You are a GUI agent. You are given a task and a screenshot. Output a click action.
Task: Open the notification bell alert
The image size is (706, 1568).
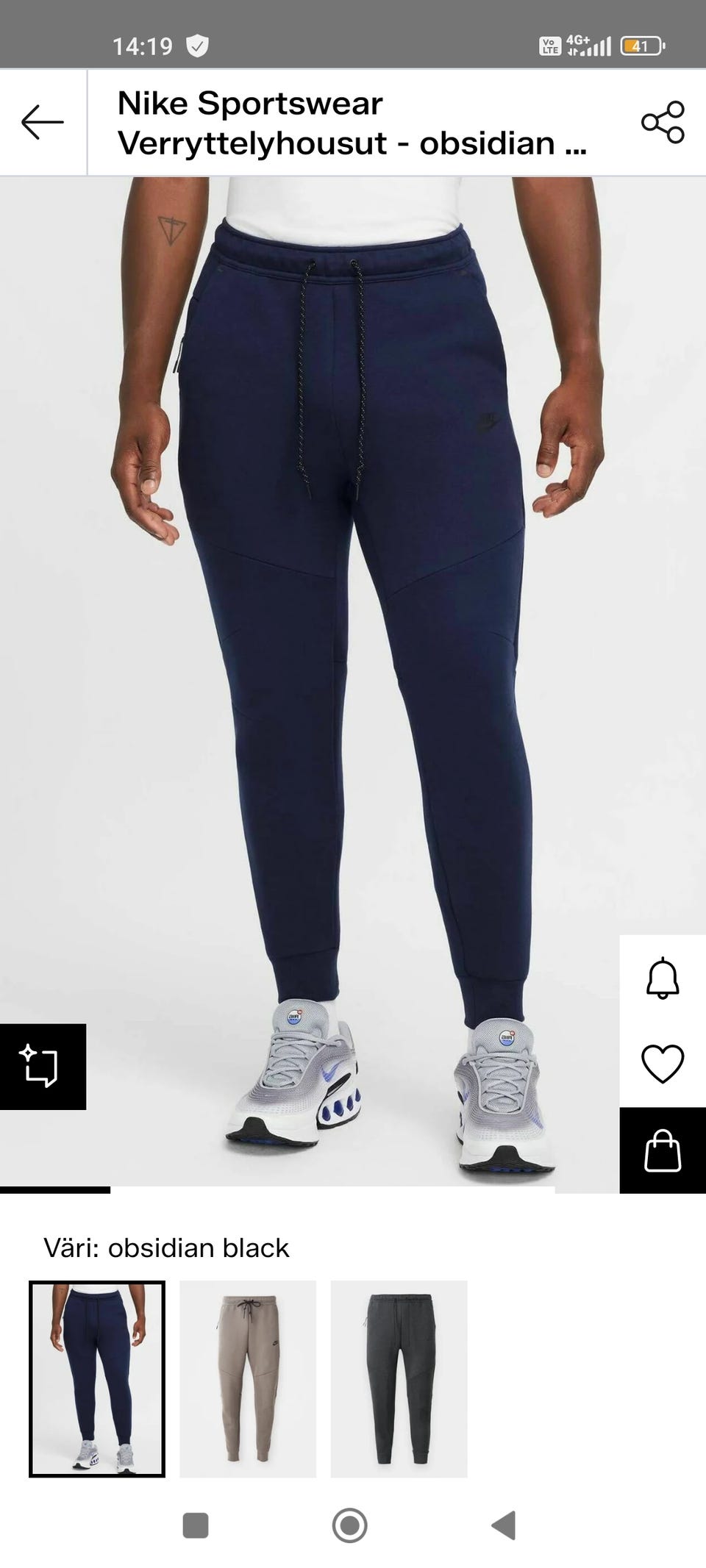[663, 978]
